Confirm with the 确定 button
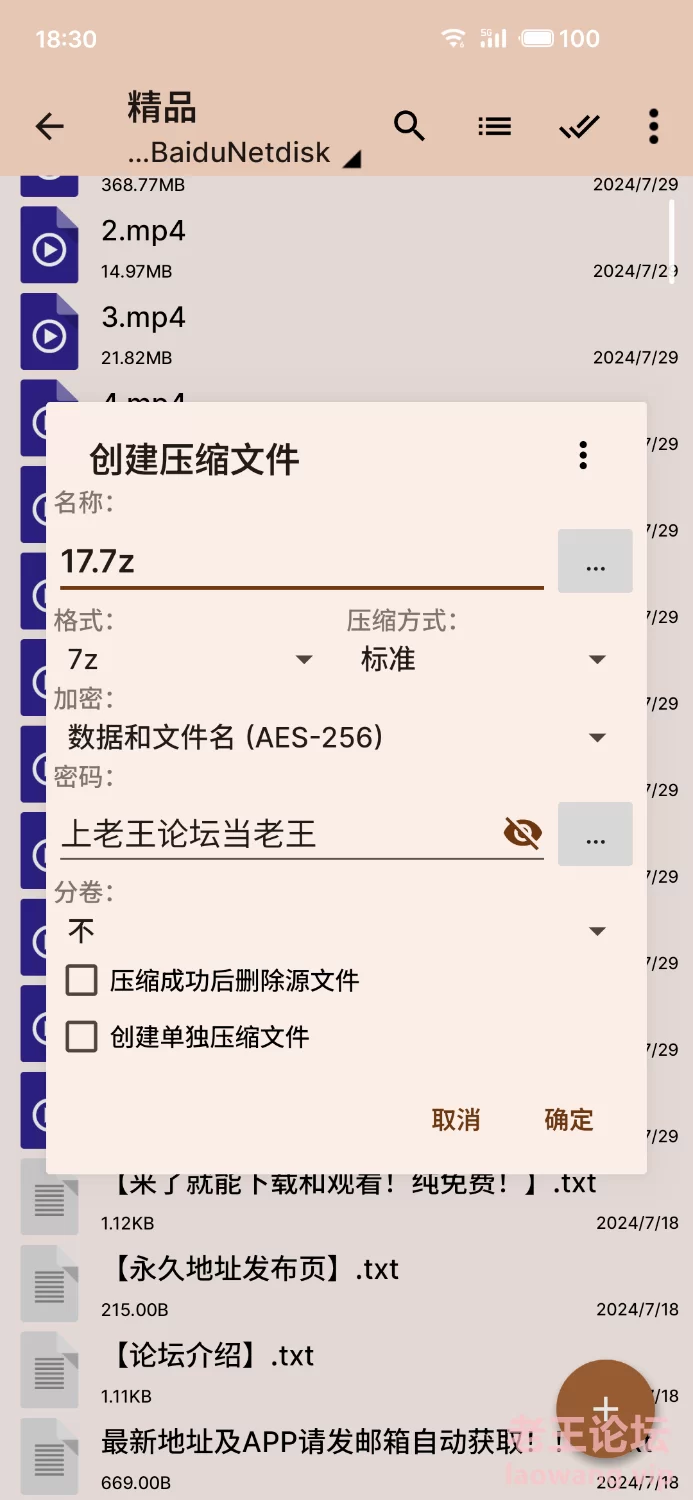Screen dimensions: 693x1500 tap(569, 1120)
